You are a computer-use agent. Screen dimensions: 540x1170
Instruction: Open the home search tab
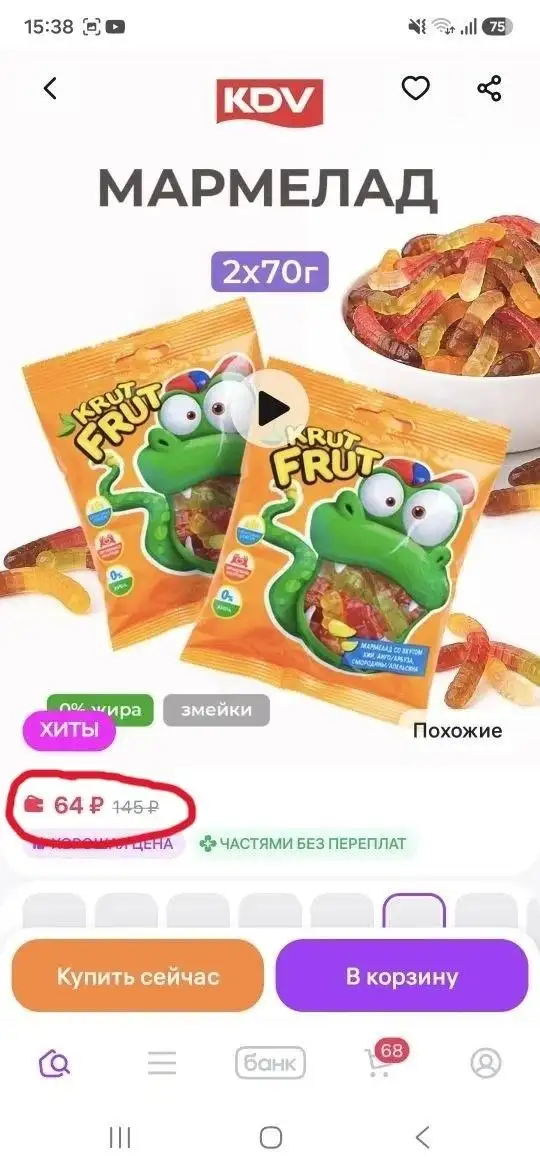click(54, 1063)
